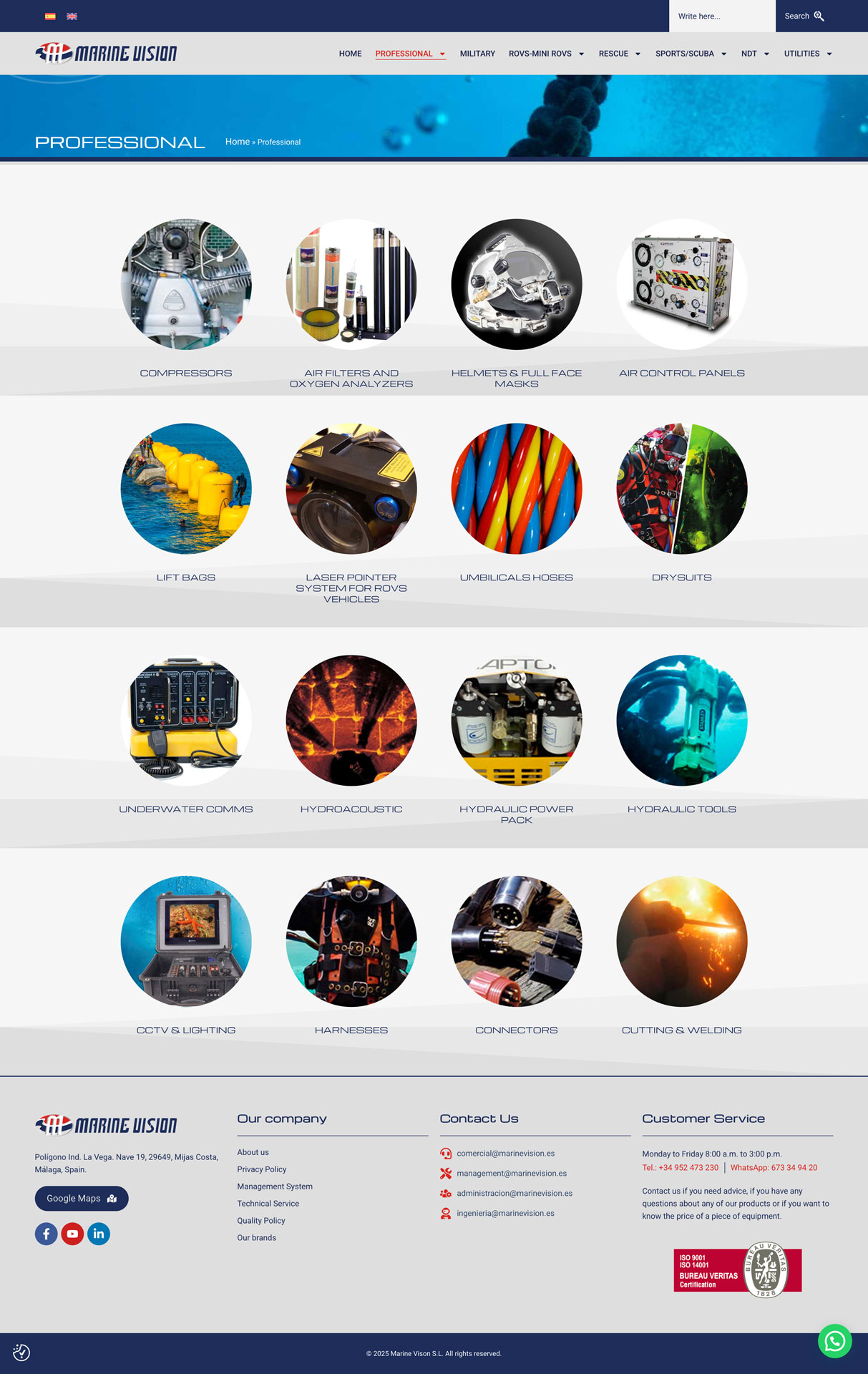
Task: Open the Hydroacoustic category
Action: pyautogui.click(x=351, y=721)
